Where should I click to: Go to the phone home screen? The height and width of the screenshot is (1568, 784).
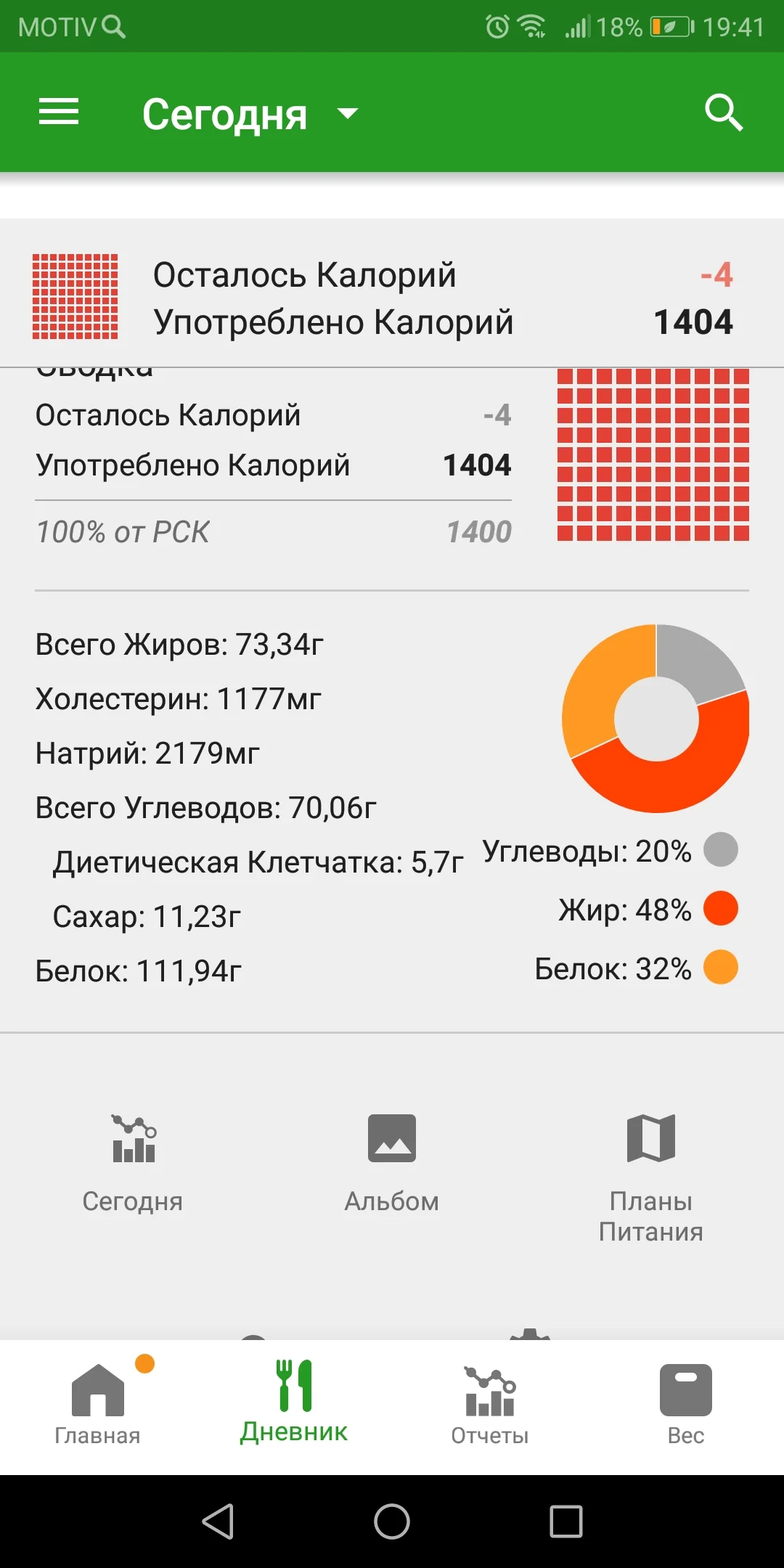pyautogui.click(x=392, y=1521)
